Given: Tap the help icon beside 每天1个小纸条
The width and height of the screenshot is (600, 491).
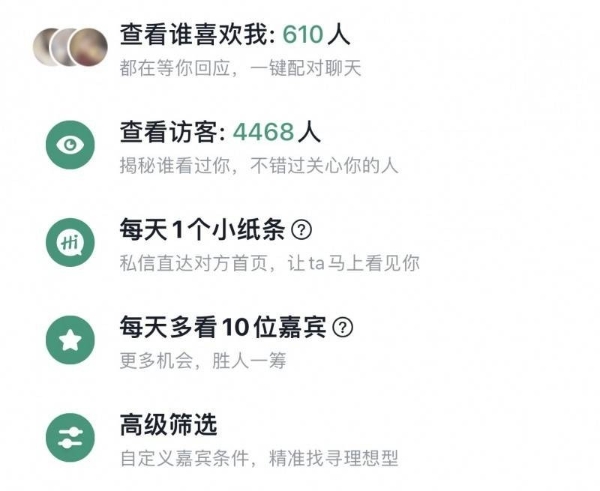Looking at the screenshot, I should (302, 230).
